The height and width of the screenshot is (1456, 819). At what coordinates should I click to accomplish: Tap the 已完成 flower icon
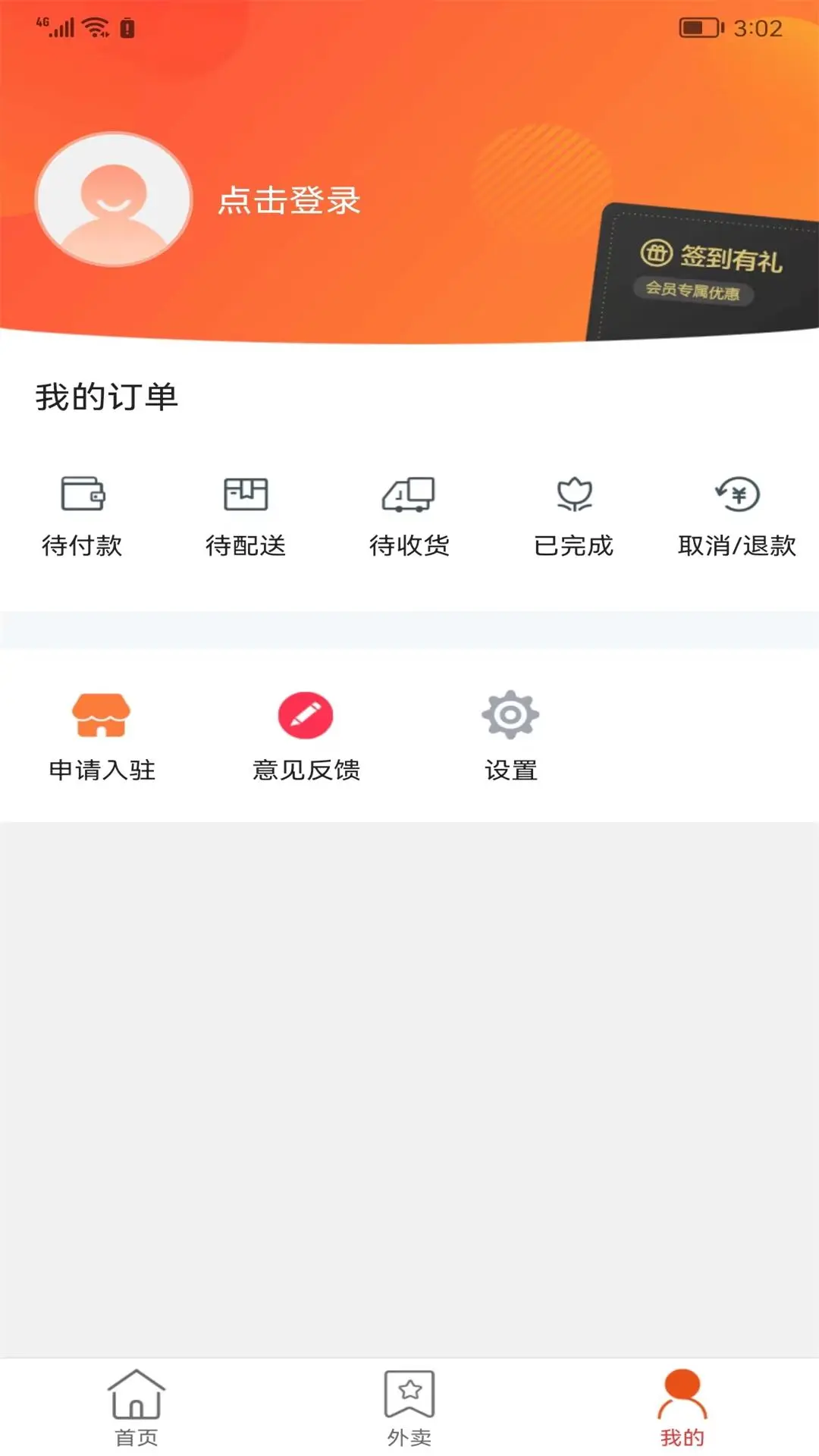pyautogui.click(x=575, y=493)
